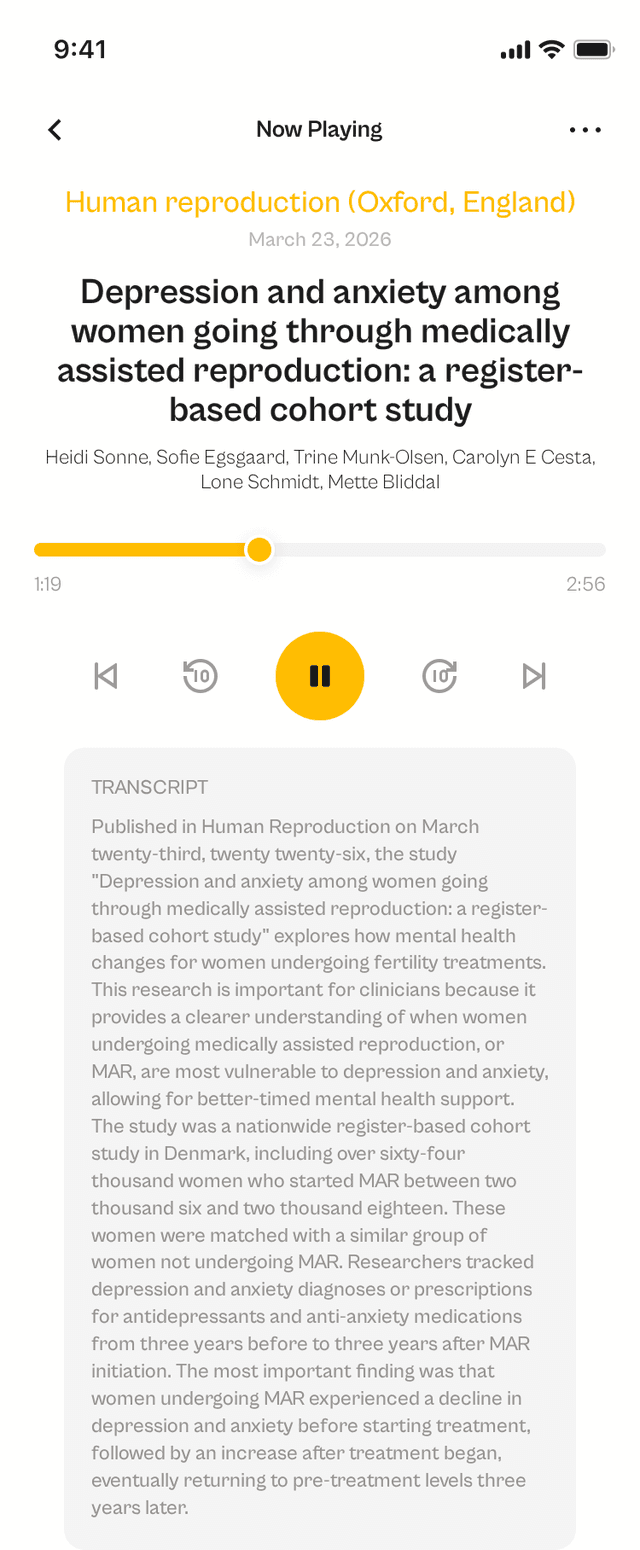Rewind playback by 10 seconds

[x=200, y=676]
